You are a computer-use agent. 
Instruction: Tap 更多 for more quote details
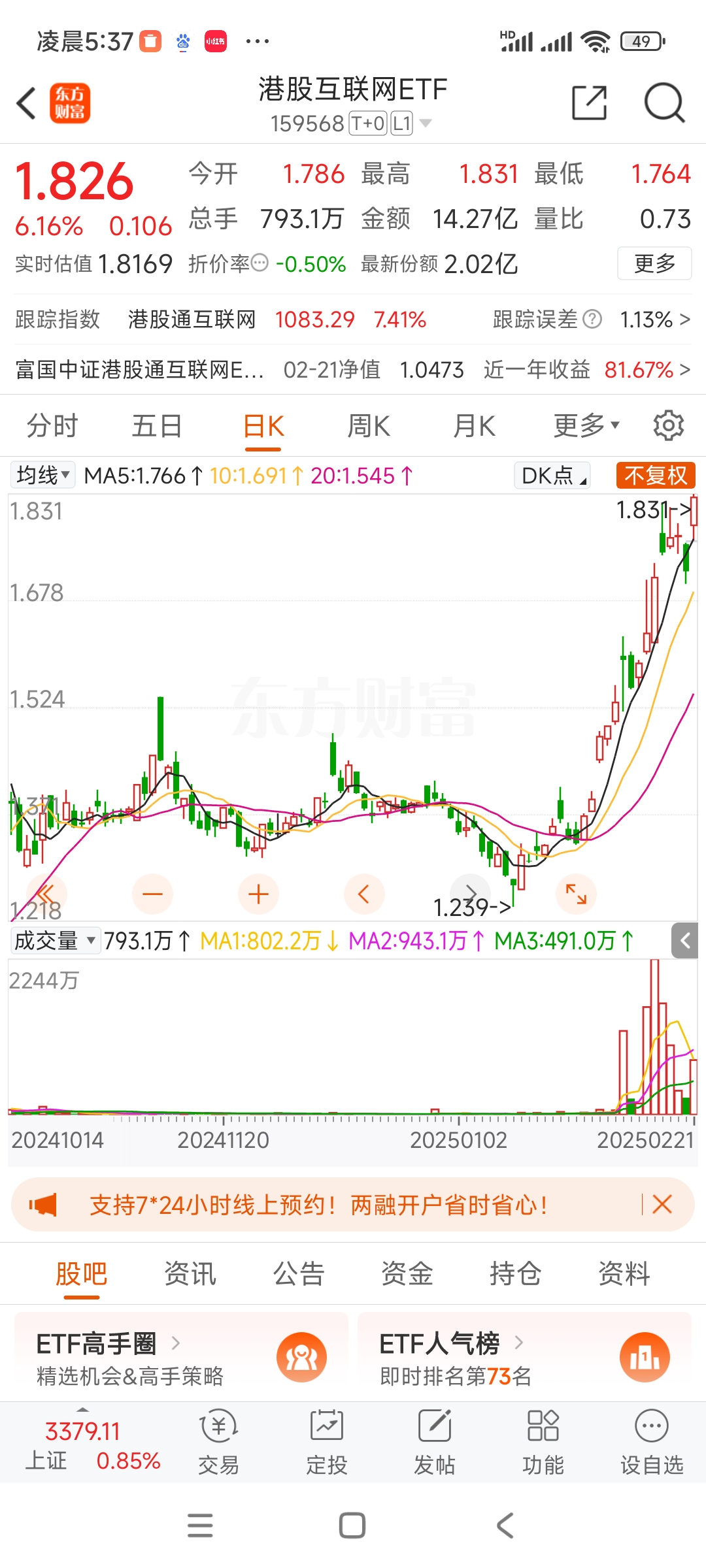click(654, 264)
